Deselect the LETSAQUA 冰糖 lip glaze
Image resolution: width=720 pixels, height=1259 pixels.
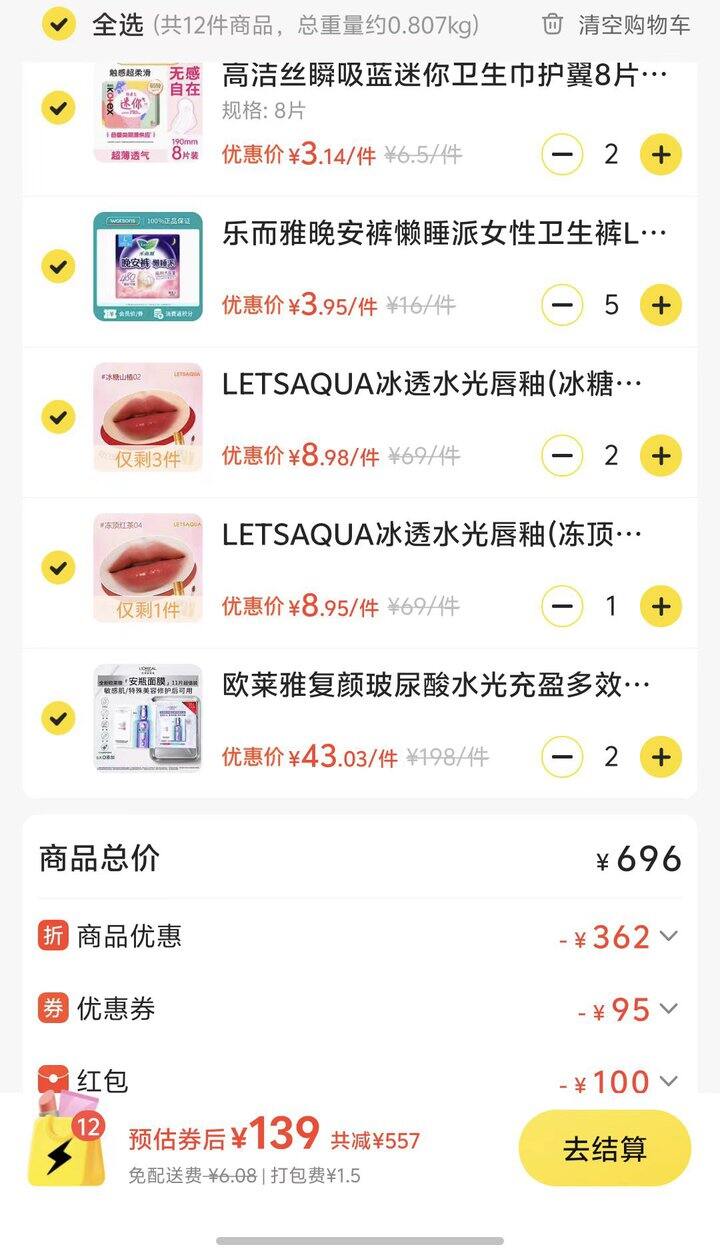tap(59, 417)
